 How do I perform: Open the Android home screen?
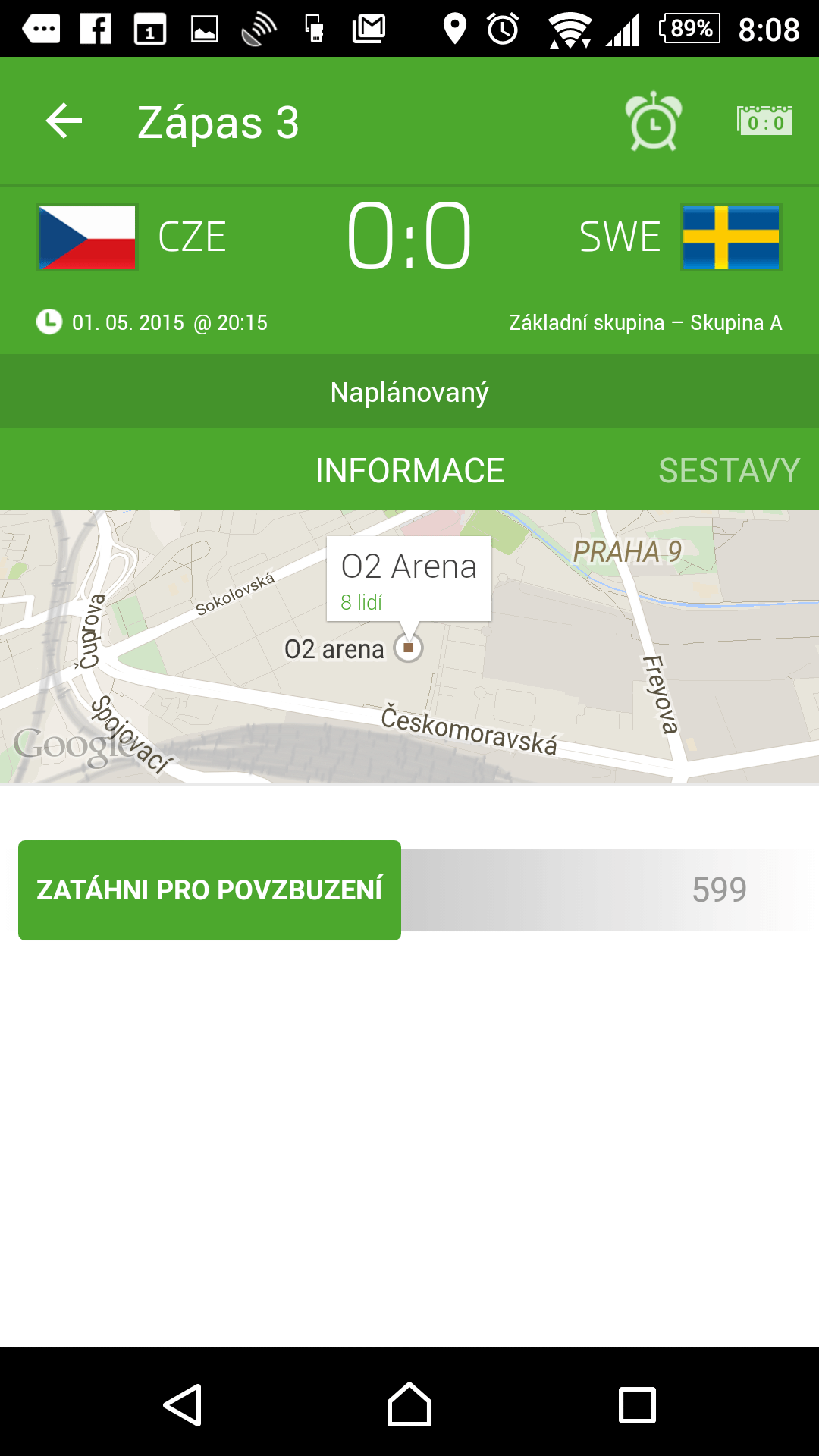[x=409, y=1404]
